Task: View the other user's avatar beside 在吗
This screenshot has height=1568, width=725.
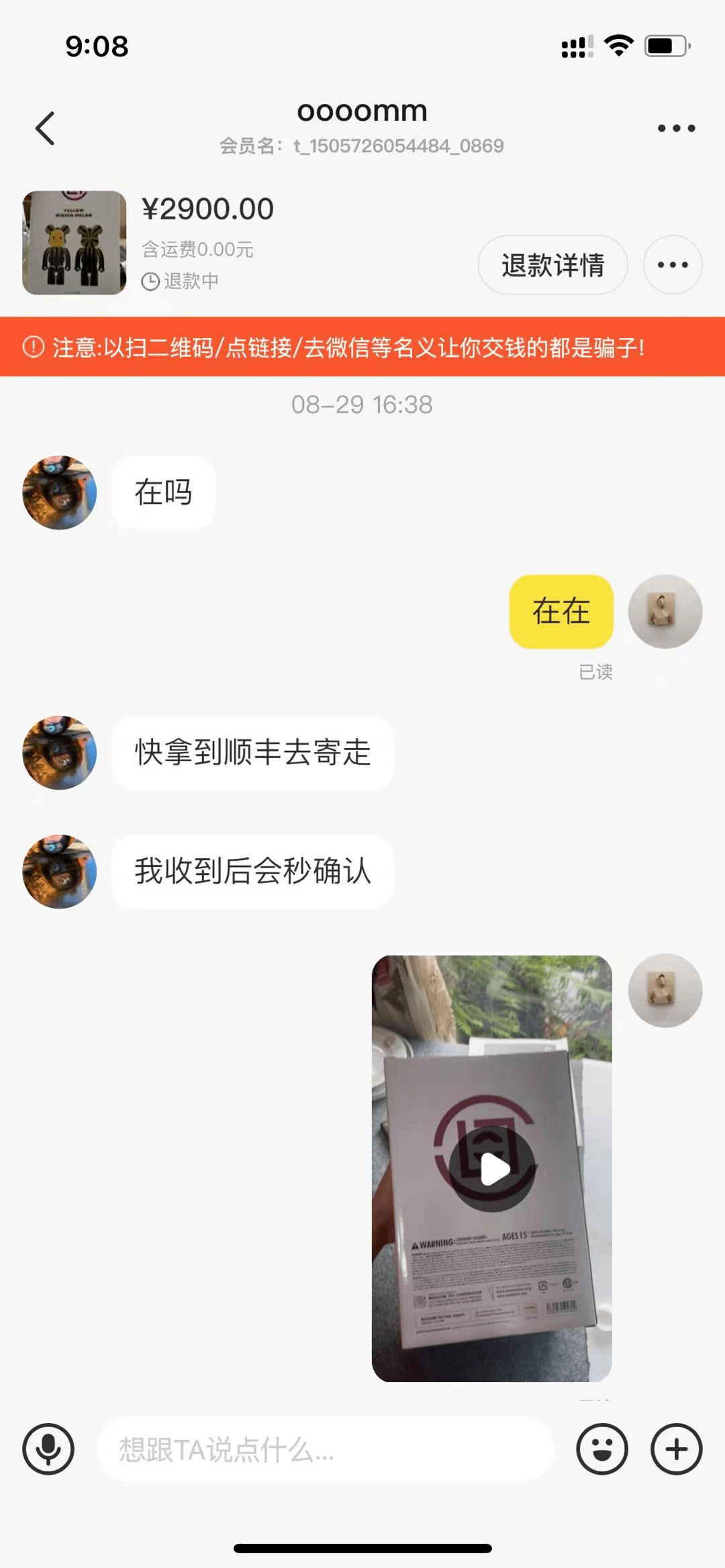Action: pyautogui.click(x=60, y=492)
